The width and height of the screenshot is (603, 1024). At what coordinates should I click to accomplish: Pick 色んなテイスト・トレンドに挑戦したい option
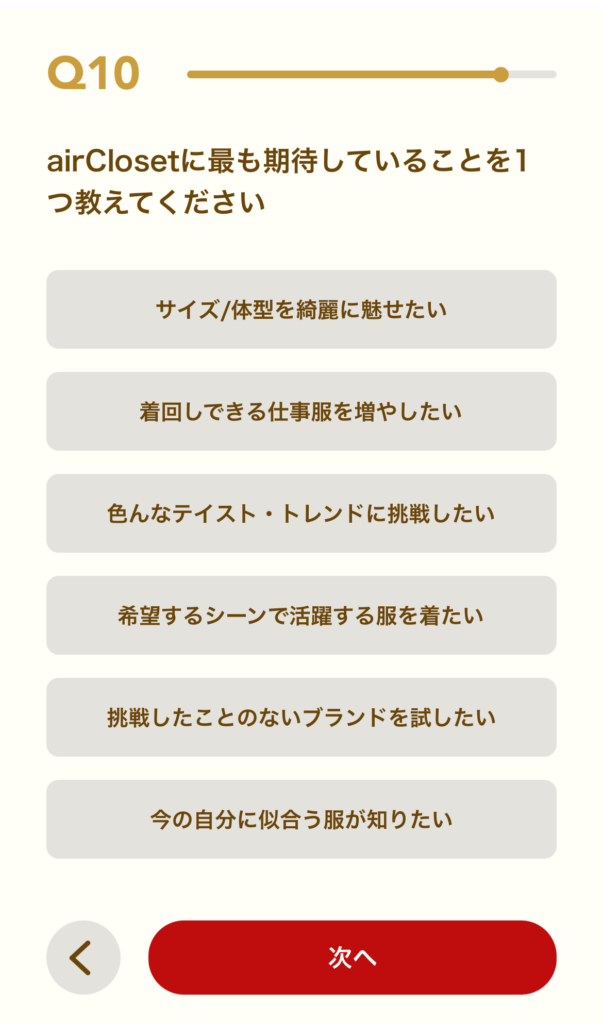(x=301, y=513)
